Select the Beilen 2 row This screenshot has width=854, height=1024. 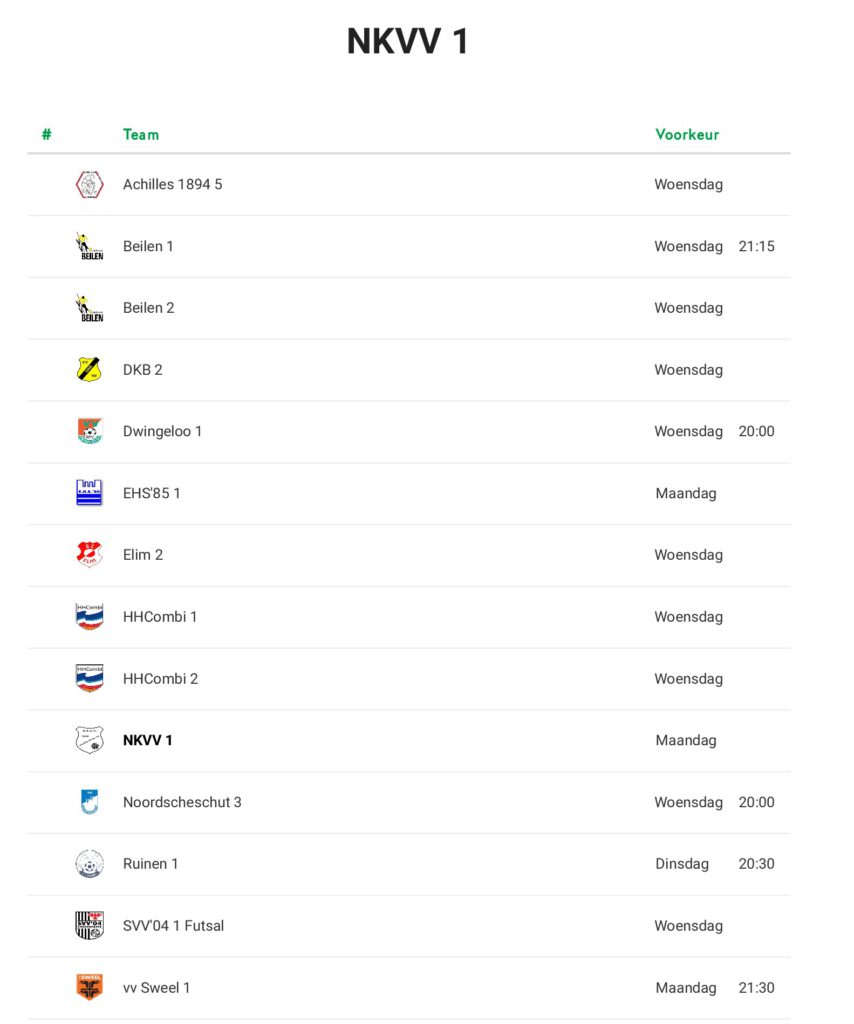pyautogui.click(x=148, y=308)
